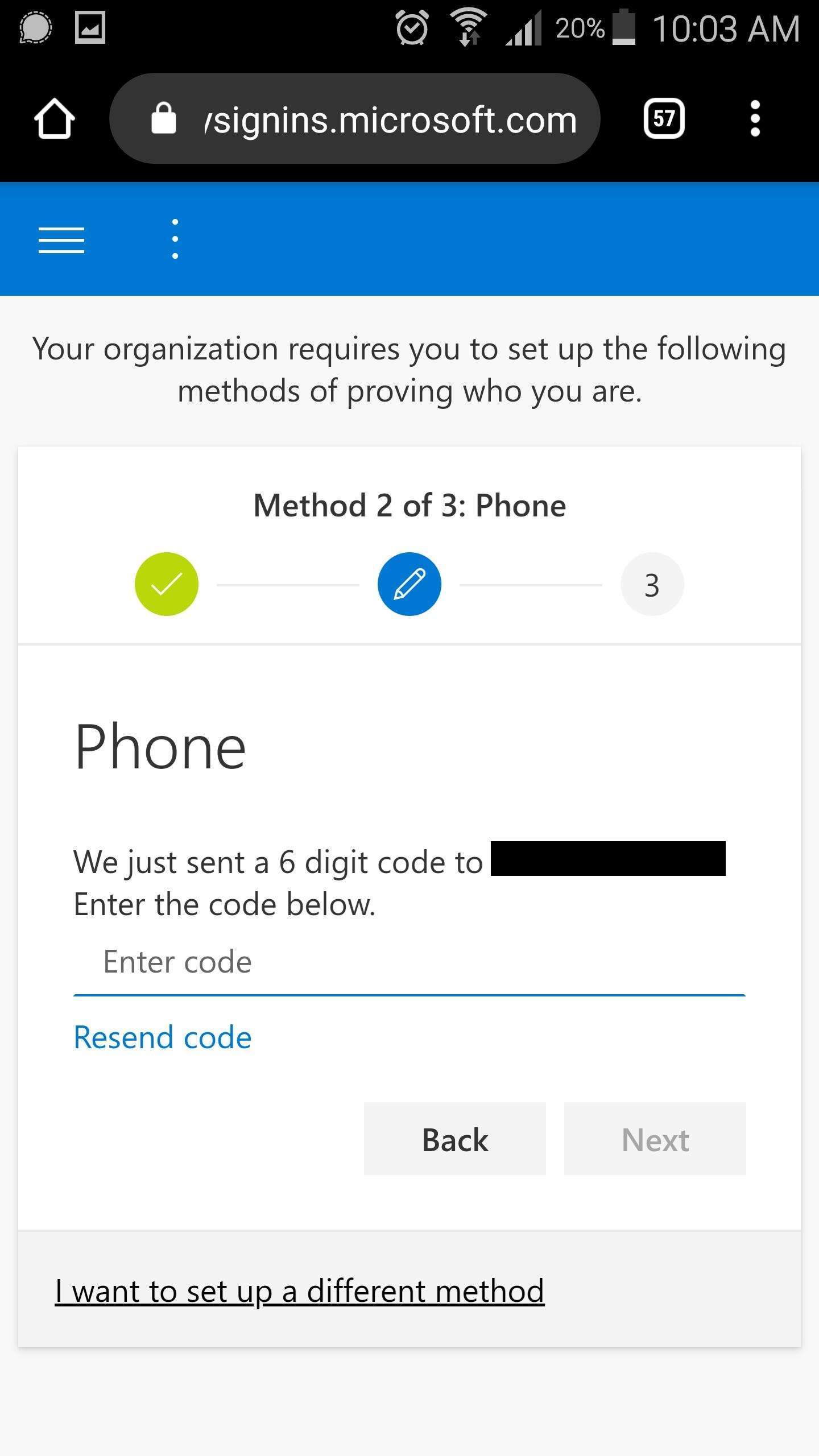Tap the signins.microsoft.com address bar
819x1456 pixels.
[x=355, y=119]
